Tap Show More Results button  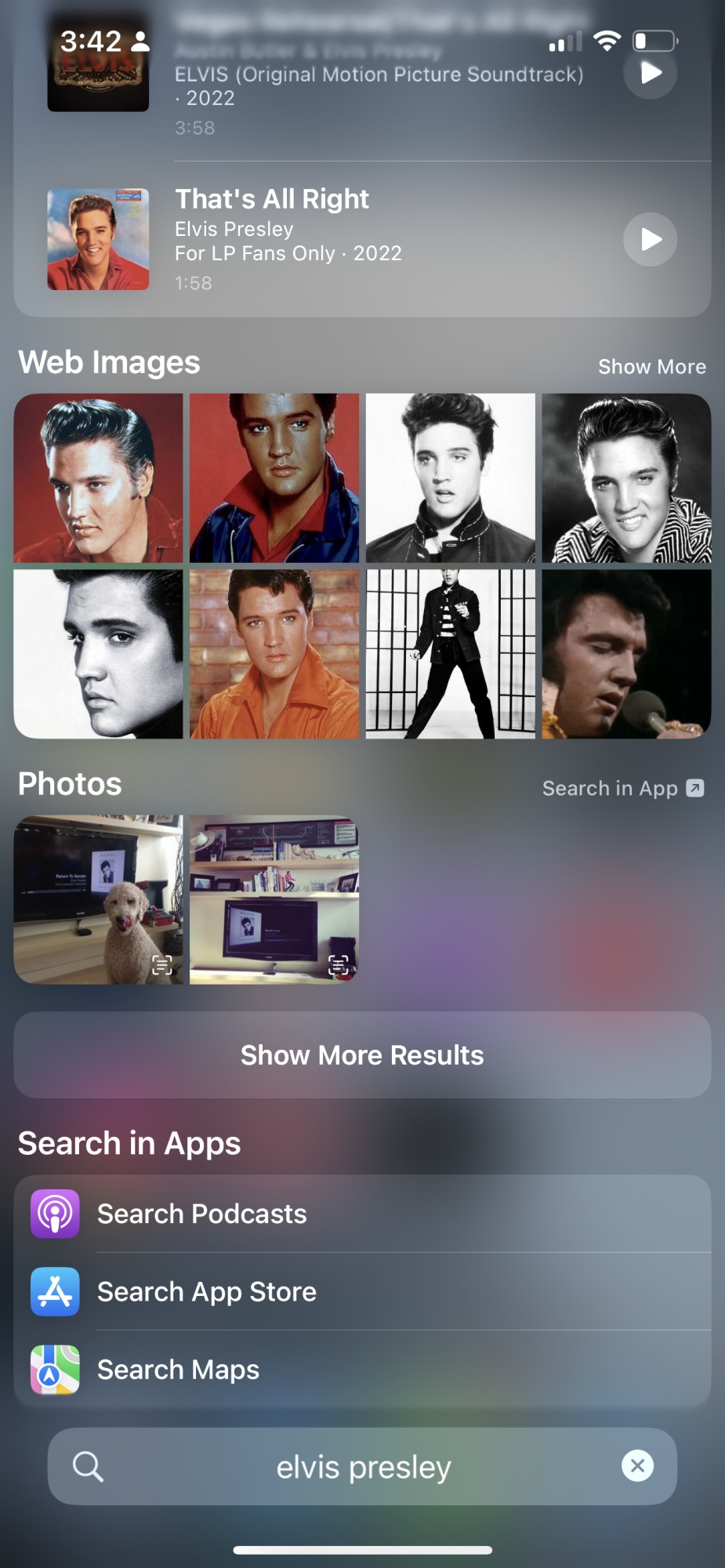point(362,1055)
